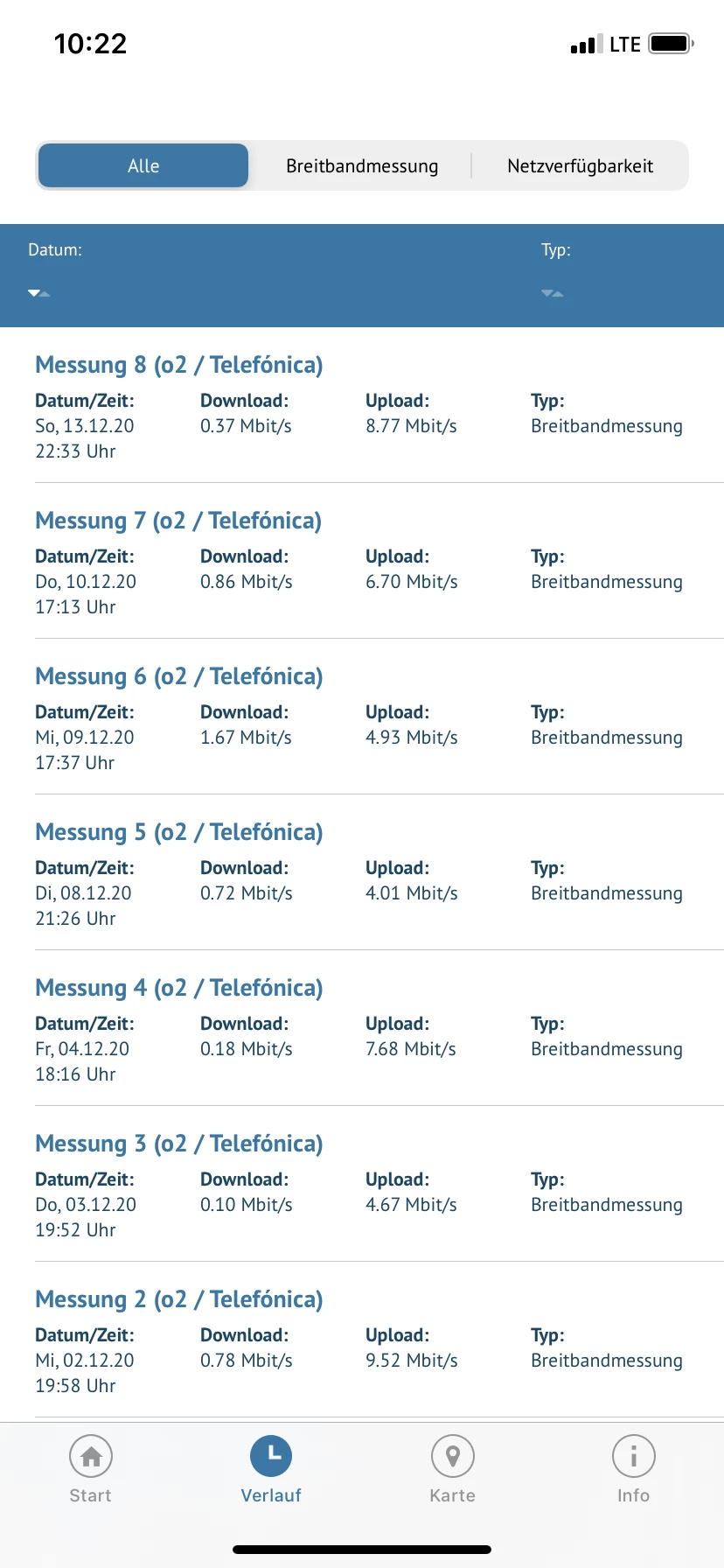
Task: Switch to the Karte tab
Action: coord(452,1469)
